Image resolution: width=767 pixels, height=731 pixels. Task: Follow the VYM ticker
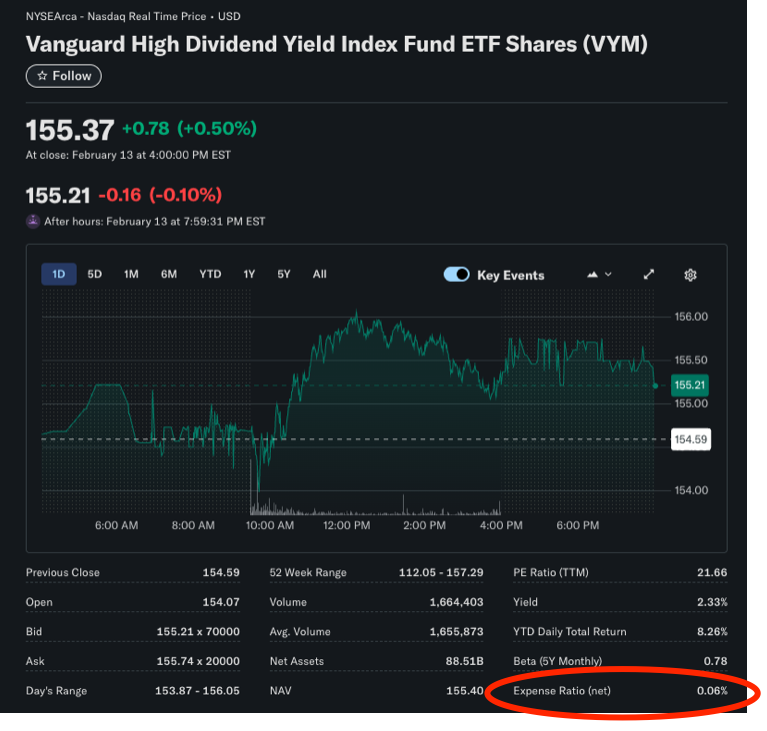click(x=63, y=75)
